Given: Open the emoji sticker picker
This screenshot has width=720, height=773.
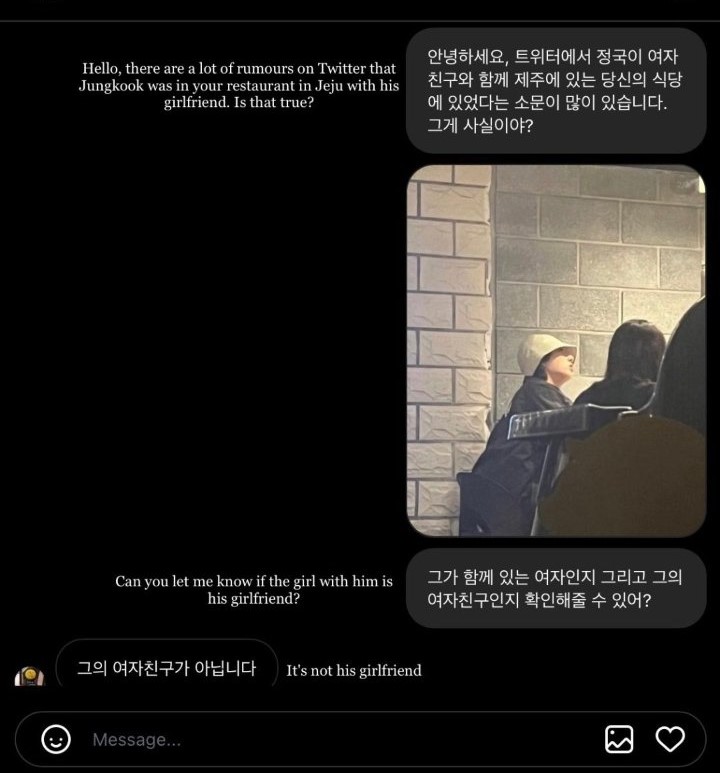Looking at the screenshot, I should [x=56, y=739].
